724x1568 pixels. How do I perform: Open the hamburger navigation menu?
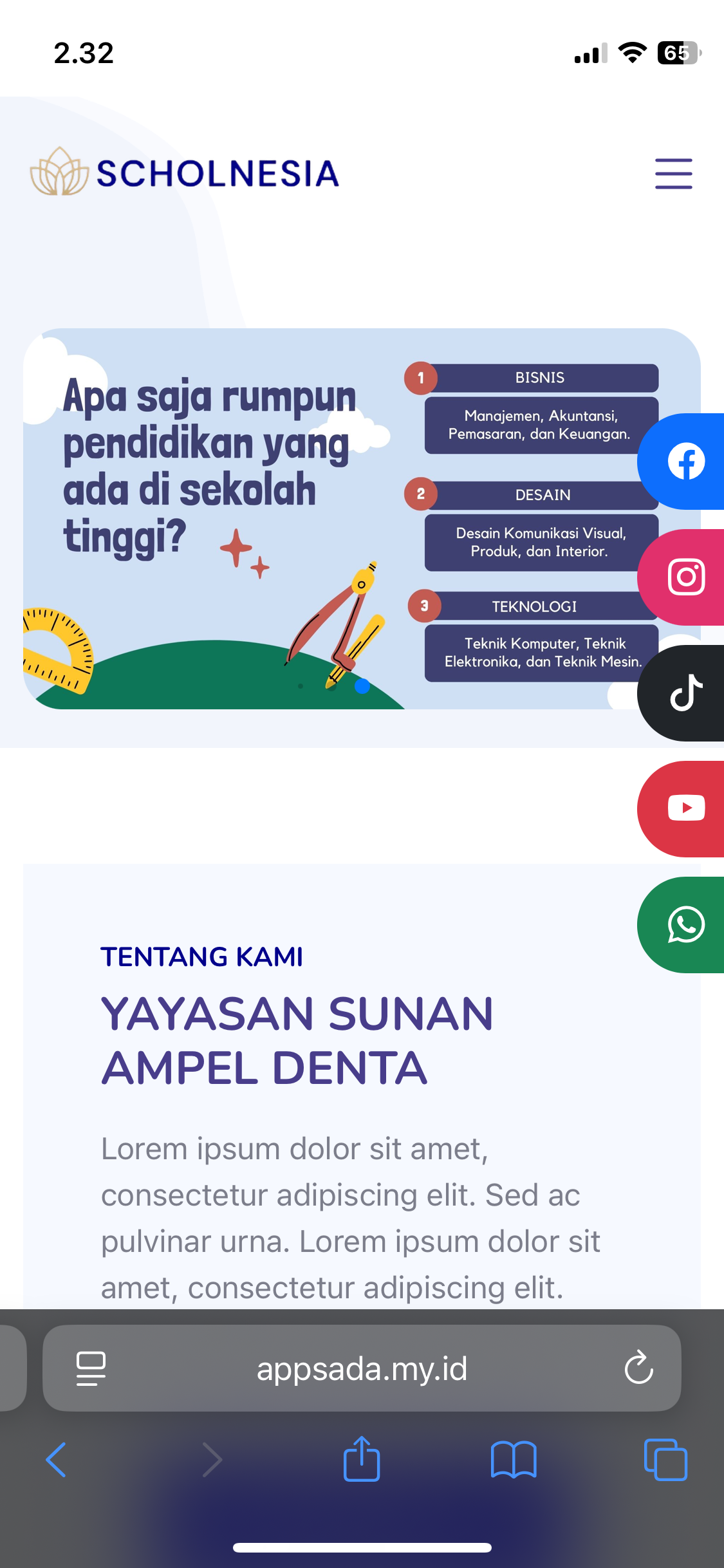point(673,174)
